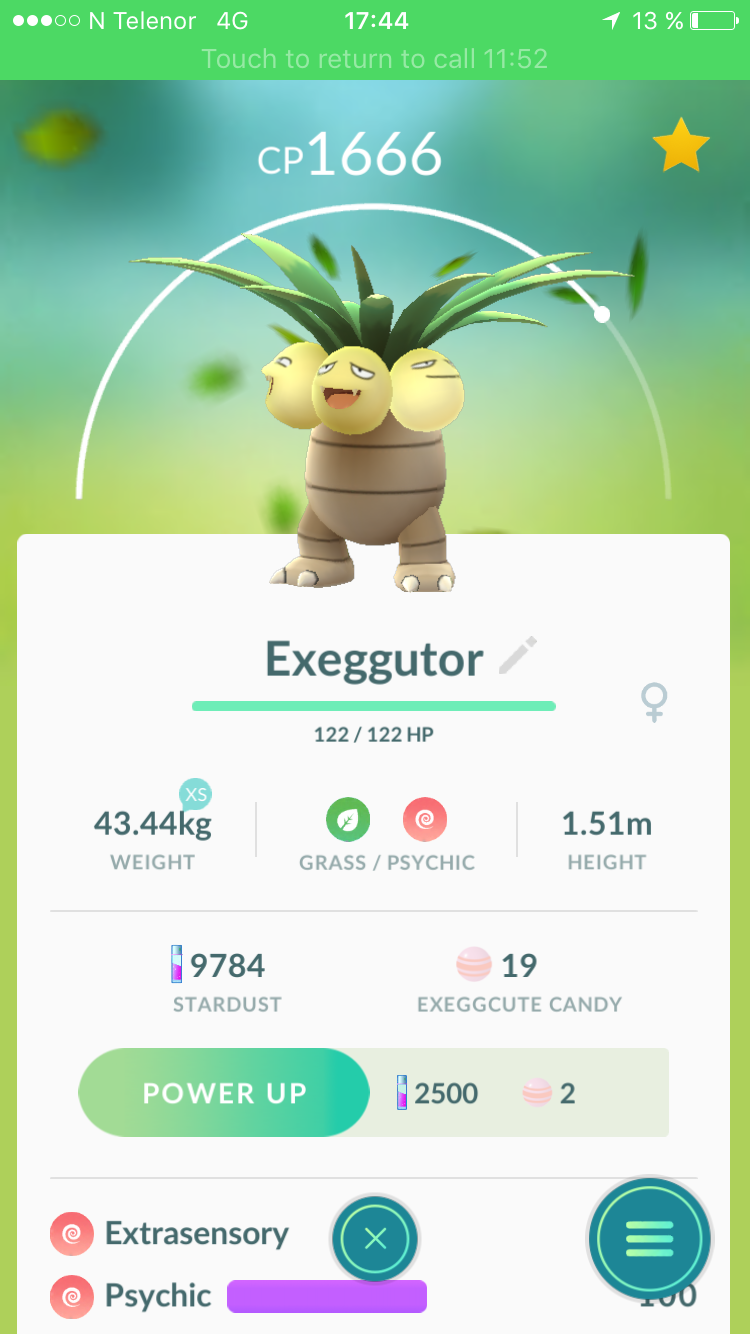This screenshot has height=1334, width=750.
Task: Close the Pokémon details screen
Action: pyautogui.click(x=375, y=1240)
